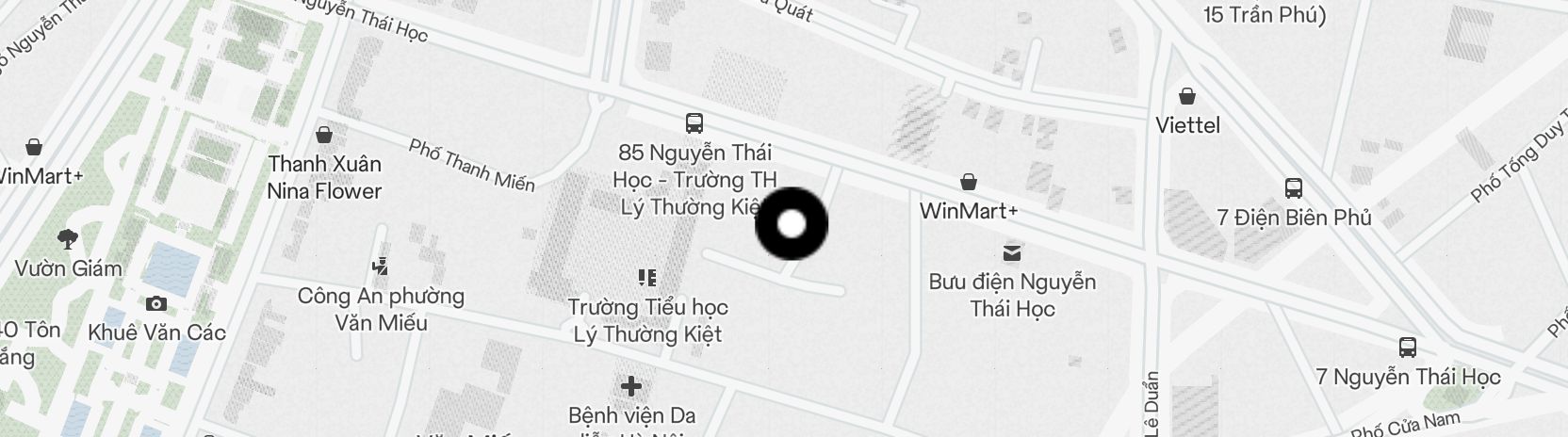Open the Khuê Văn Các attraction marker
Viewport: 1568px width, 437px height.
pos(156,303)
